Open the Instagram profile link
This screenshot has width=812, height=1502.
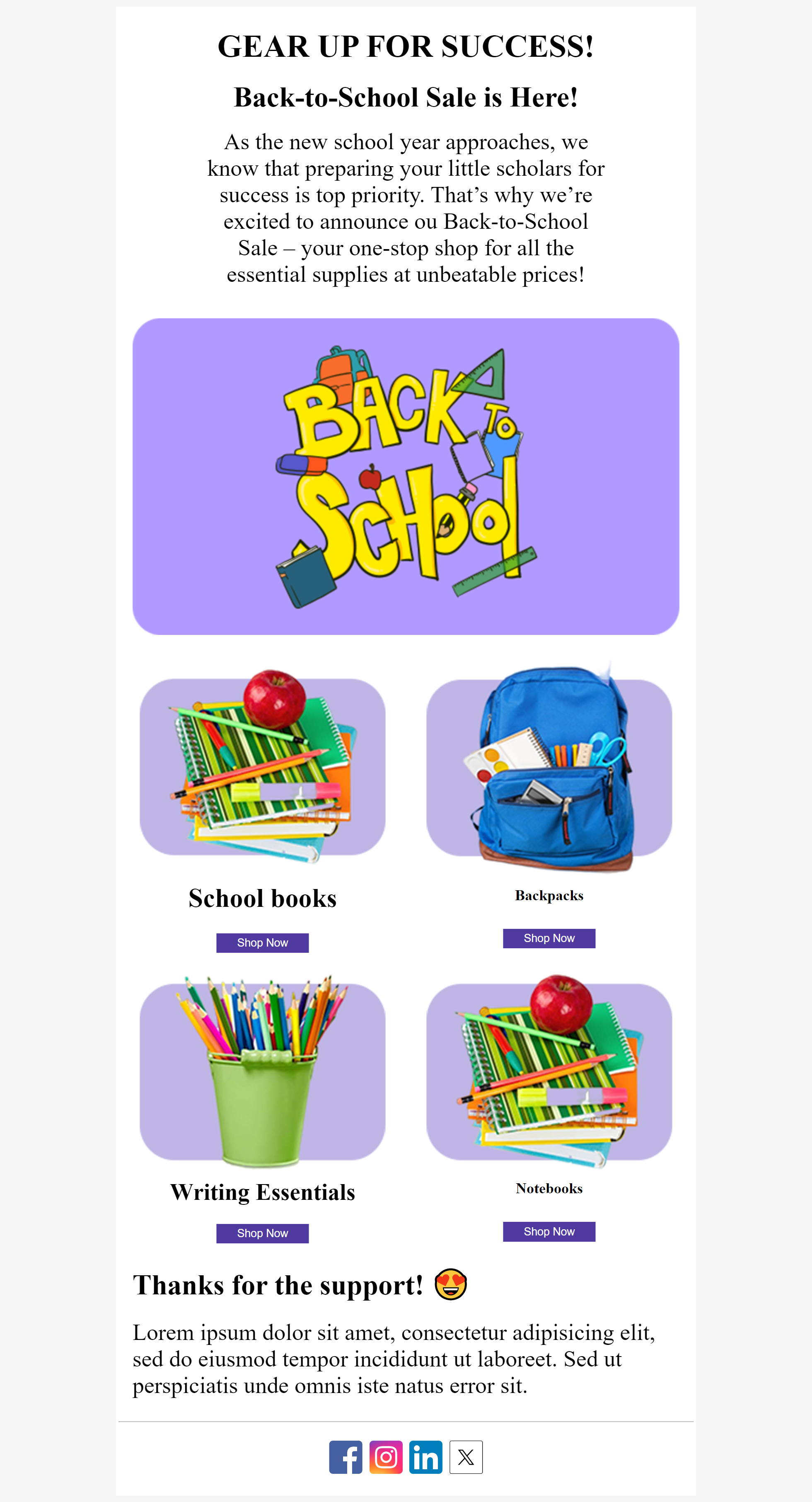point(385,1457)
